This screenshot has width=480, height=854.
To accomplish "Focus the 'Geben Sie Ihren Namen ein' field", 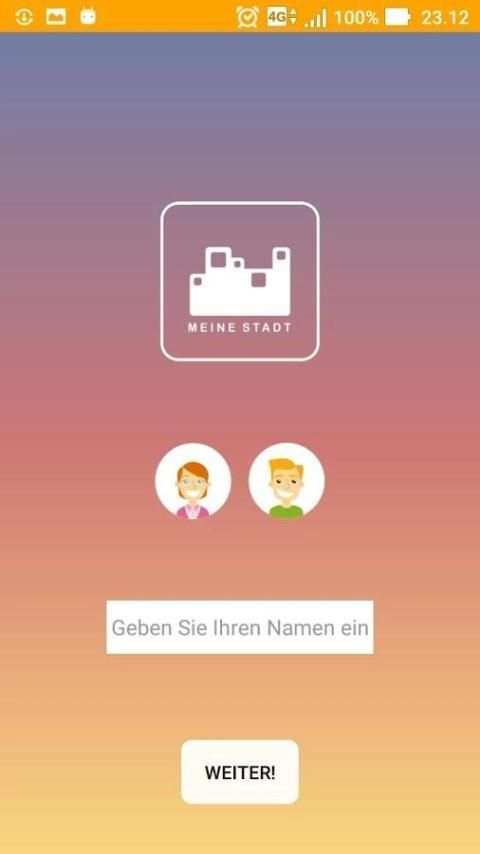I will (240, 627).
